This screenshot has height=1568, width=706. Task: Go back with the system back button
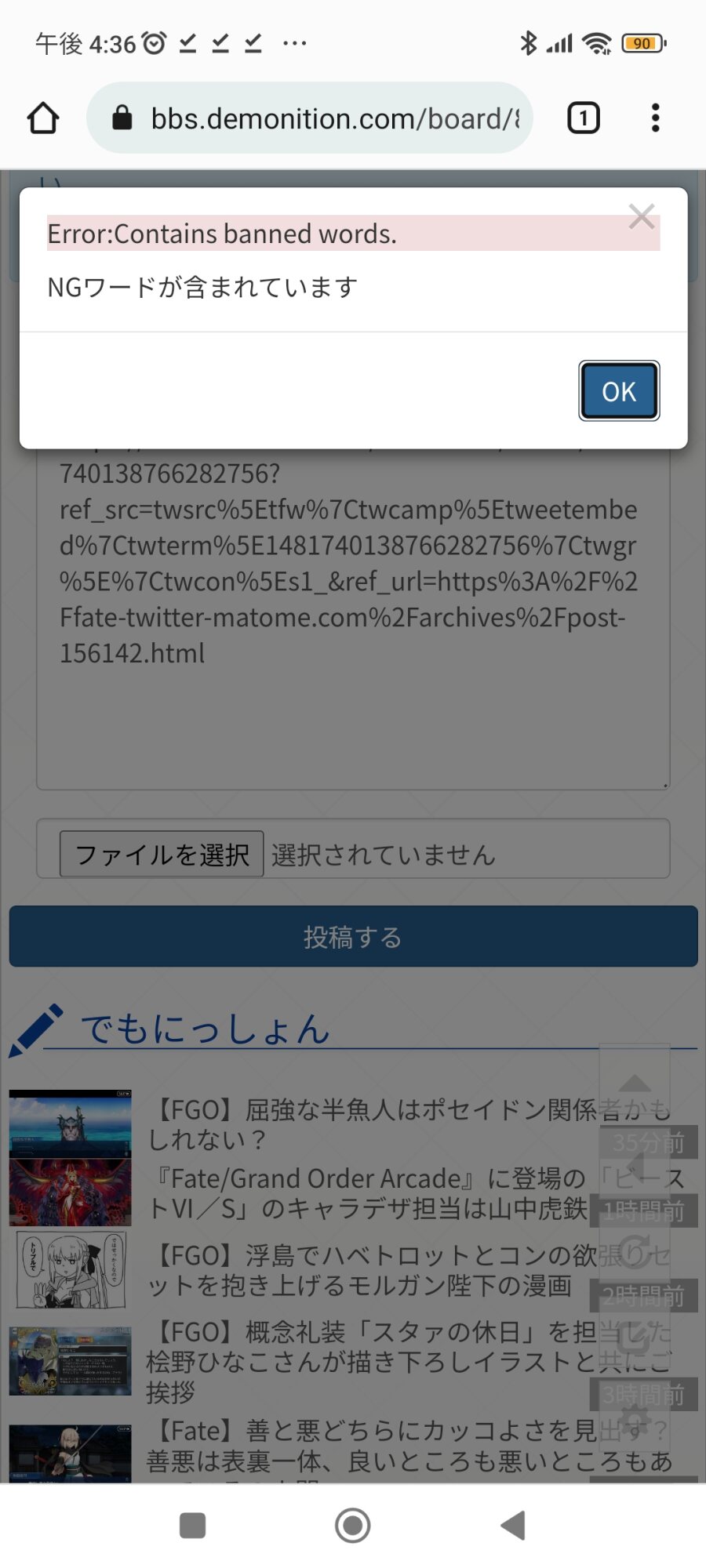pyautogui.click(x=513, y=1526)
